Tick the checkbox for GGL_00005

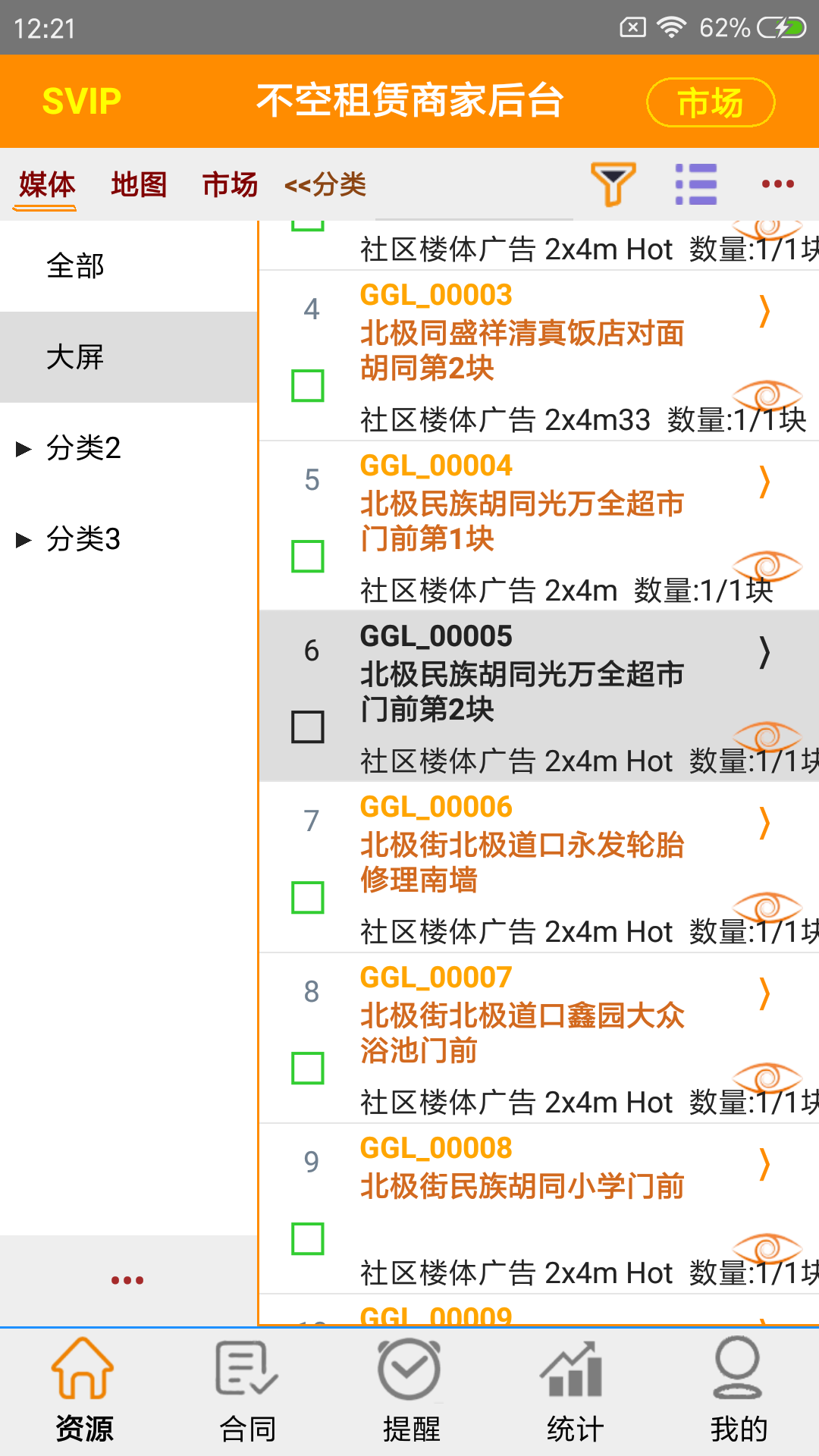[308, 726]
